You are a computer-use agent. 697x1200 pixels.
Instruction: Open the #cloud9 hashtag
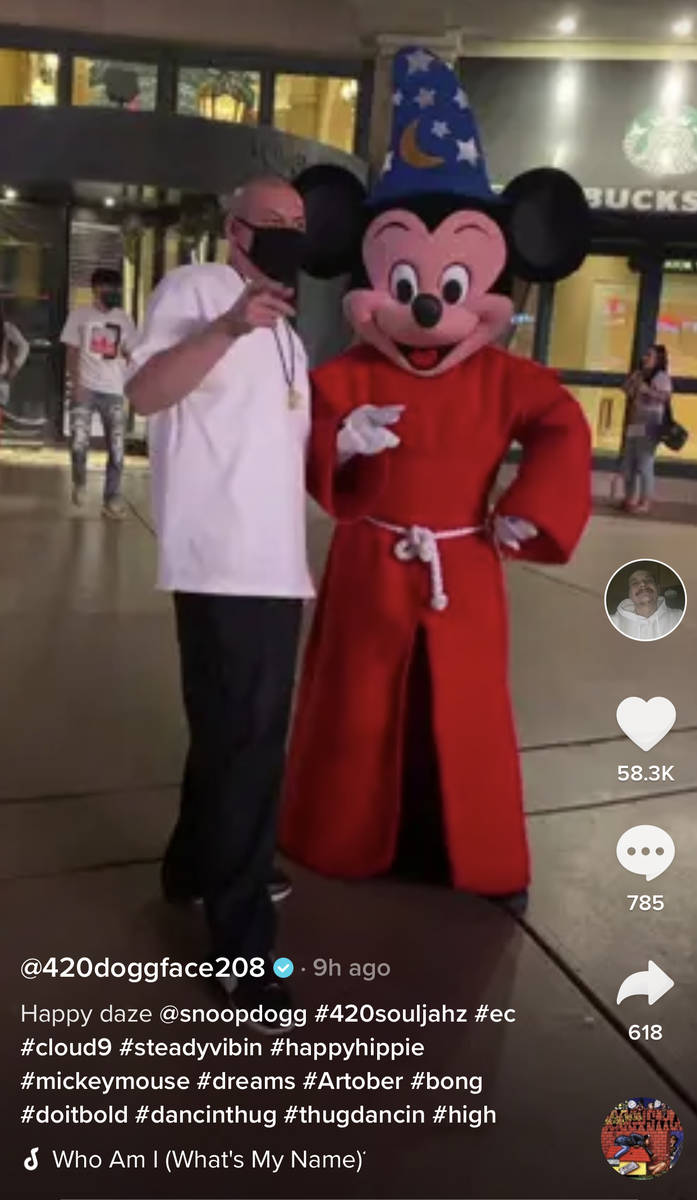(66, 1048)
